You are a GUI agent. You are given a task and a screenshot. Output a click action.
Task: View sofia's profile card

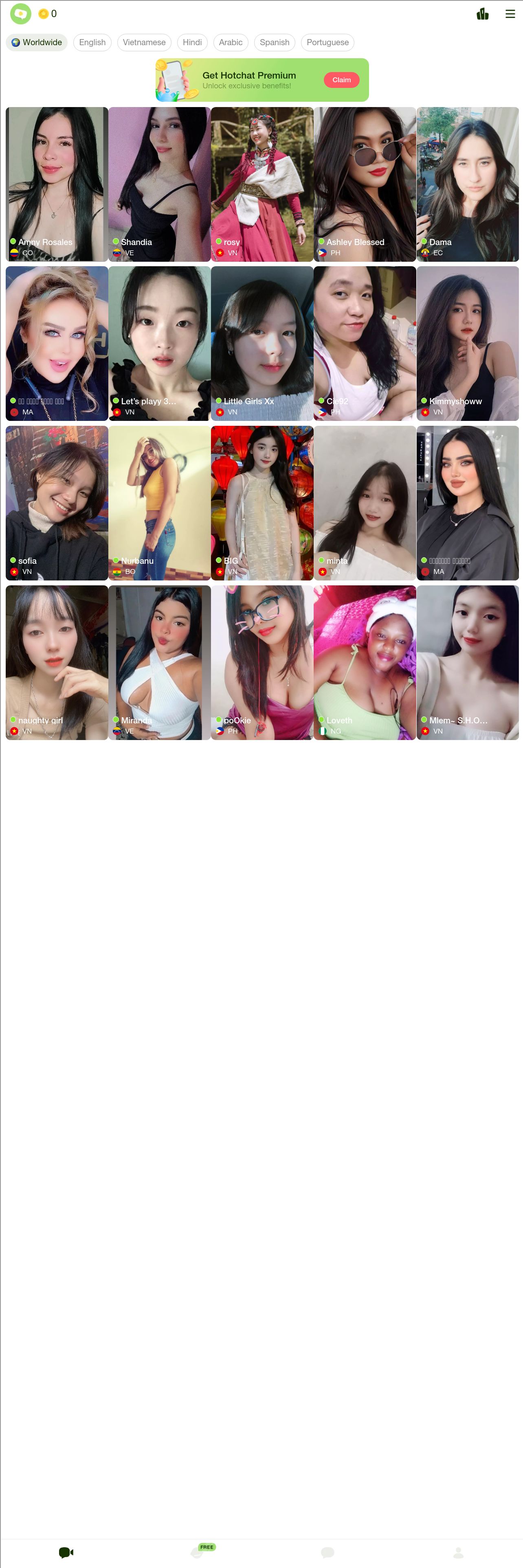click(x=57, y=503)
